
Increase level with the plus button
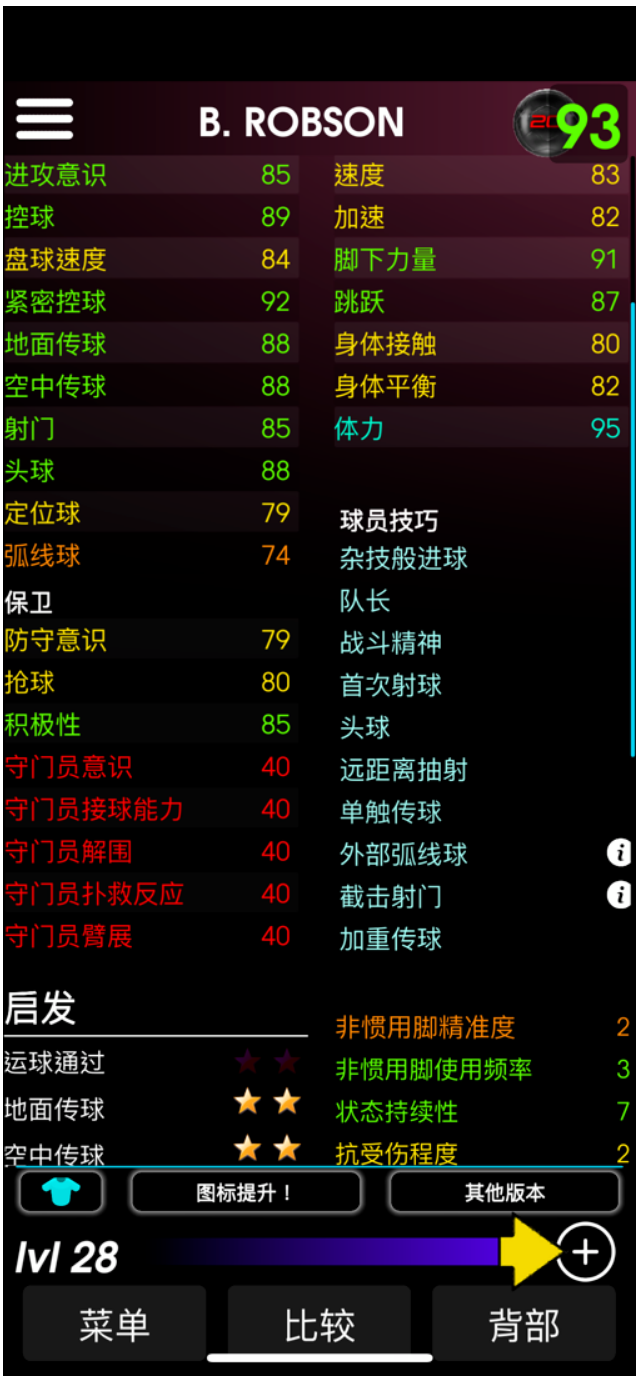585,1252
